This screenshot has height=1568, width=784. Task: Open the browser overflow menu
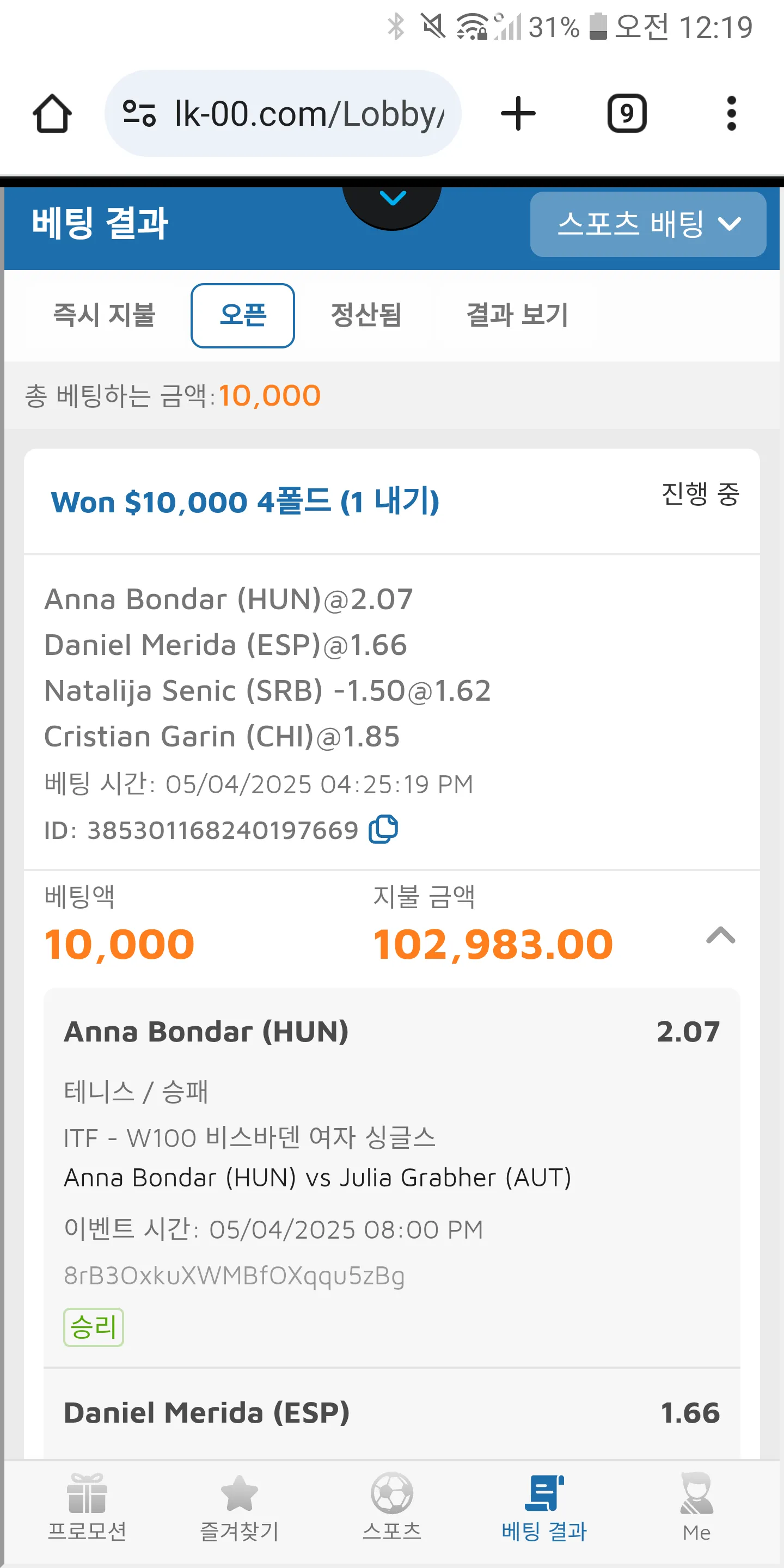click(x=731, y=113)
